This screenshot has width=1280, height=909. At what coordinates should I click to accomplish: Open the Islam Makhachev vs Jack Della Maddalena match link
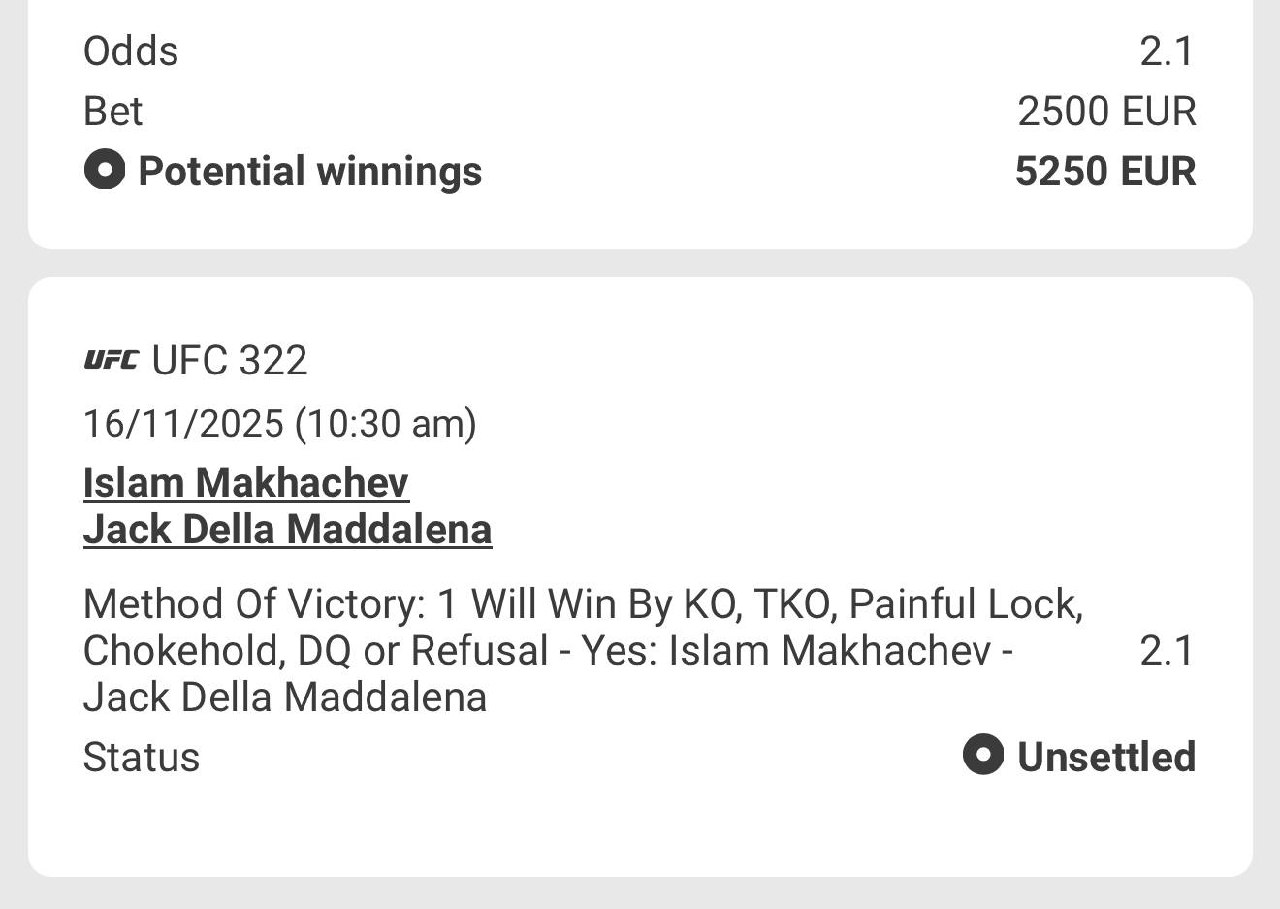287,506
